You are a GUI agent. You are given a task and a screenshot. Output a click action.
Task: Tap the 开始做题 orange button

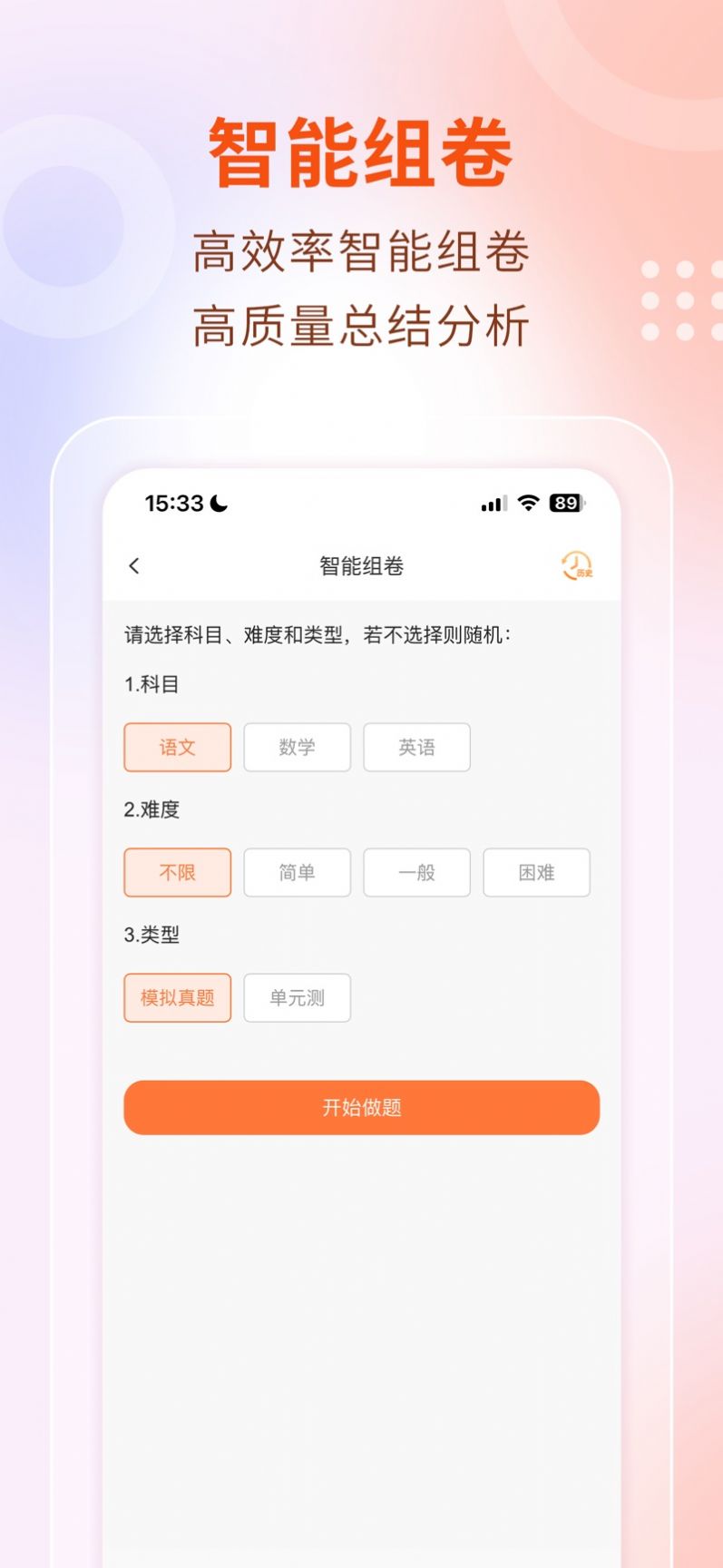click(x=361, y=1107)
